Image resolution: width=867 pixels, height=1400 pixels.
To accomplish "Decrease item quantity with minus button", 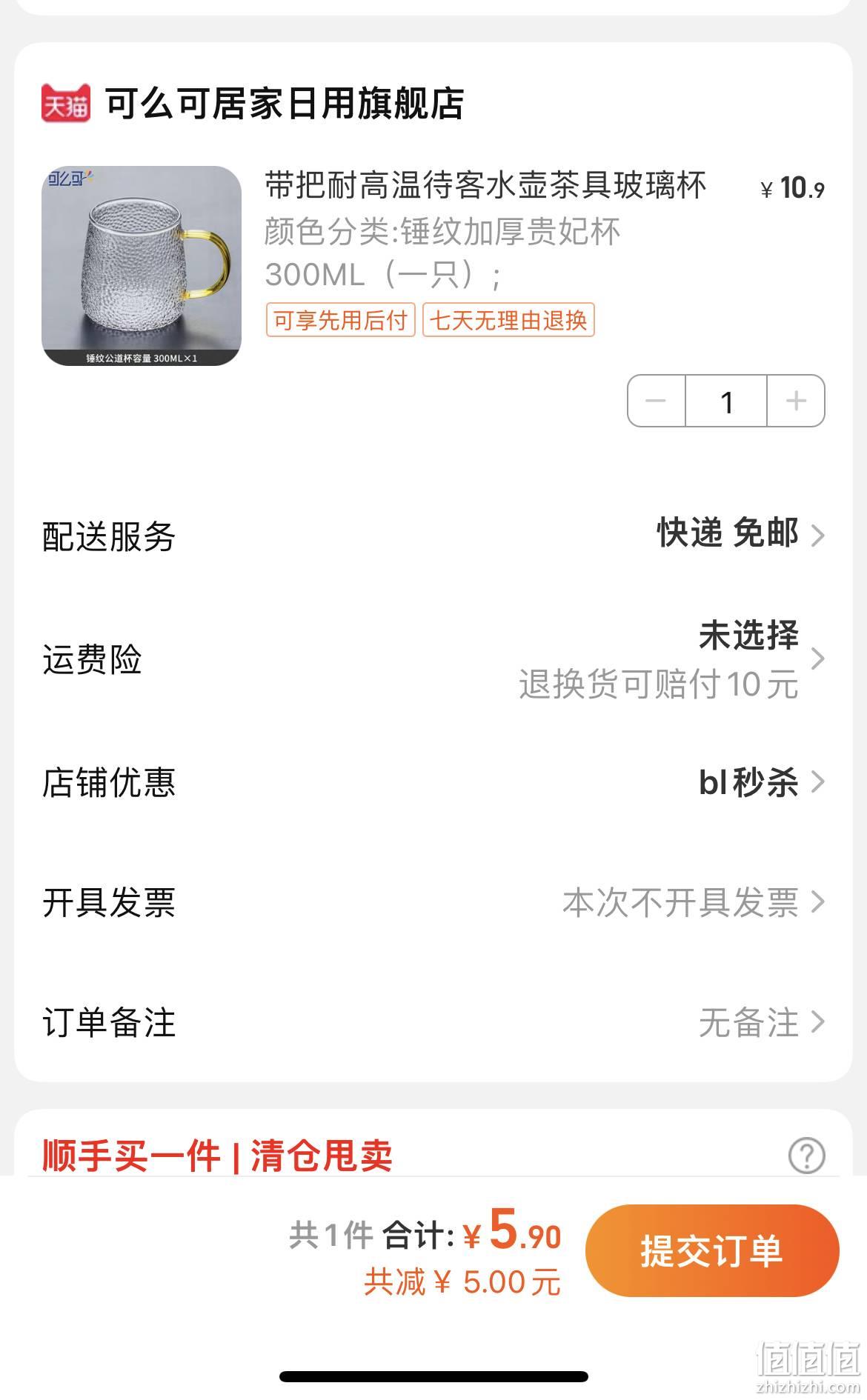I will [657, 401].
